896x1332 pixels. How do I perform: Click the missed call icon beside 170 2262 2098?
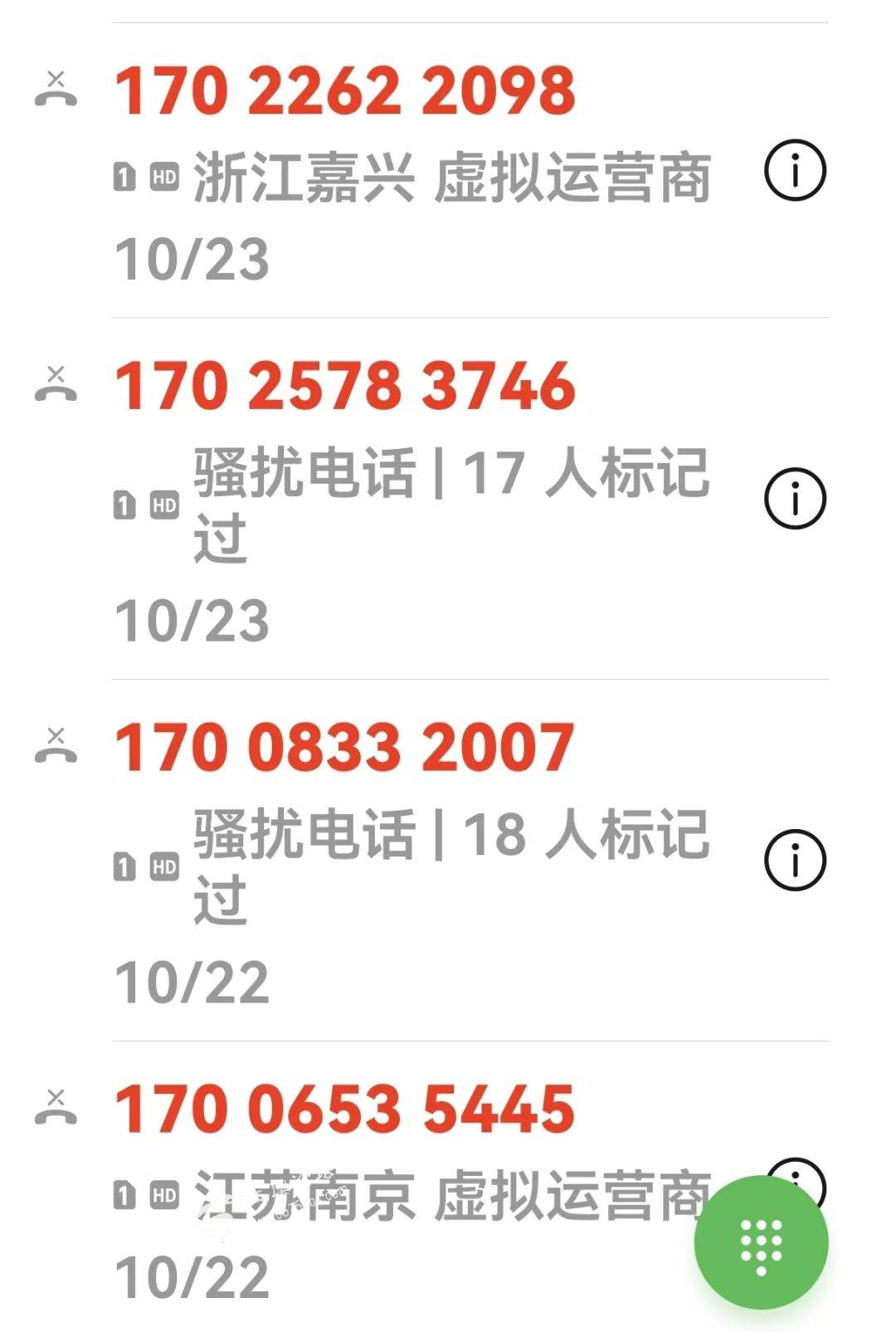(56, 90)
